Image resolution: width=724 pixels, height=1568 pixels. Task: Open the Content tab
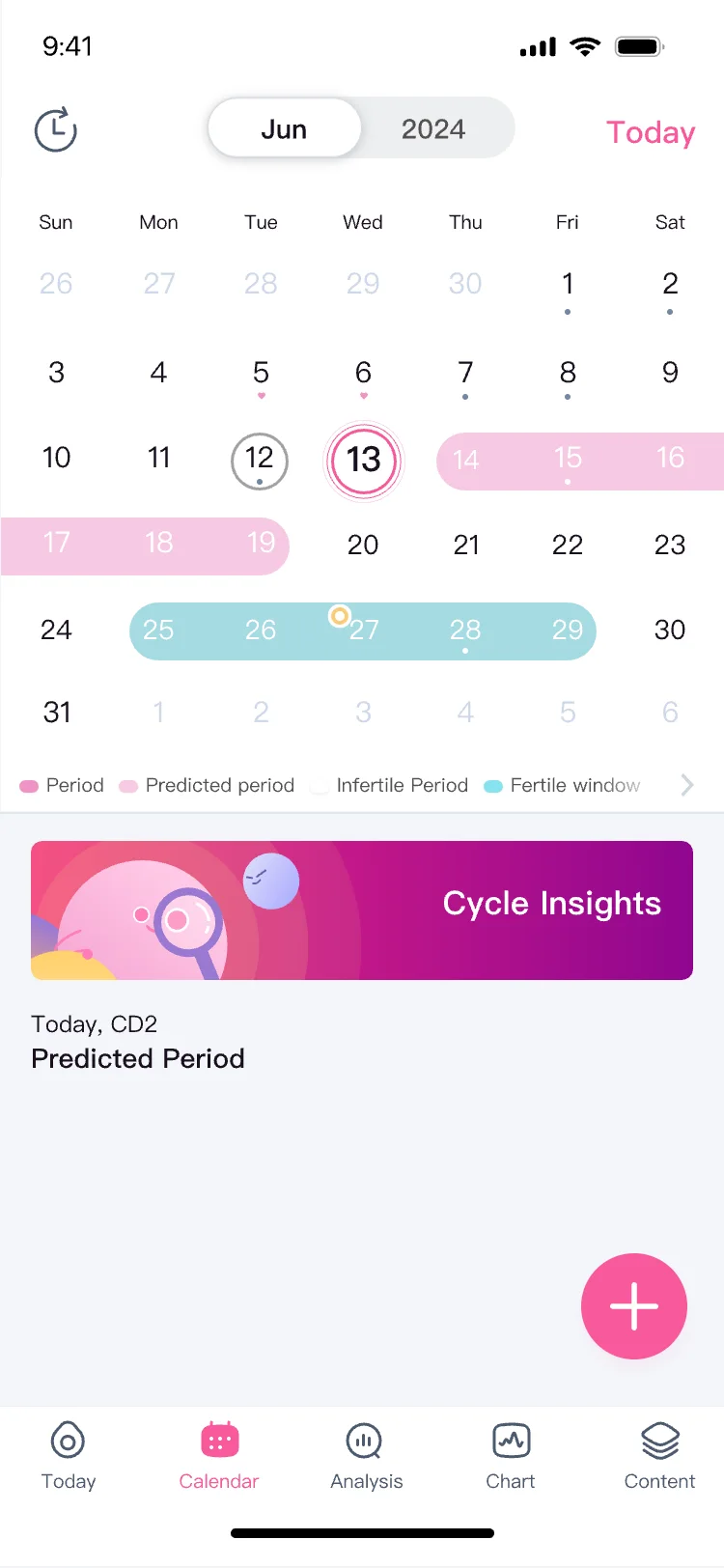click(x=659, y=1456)
